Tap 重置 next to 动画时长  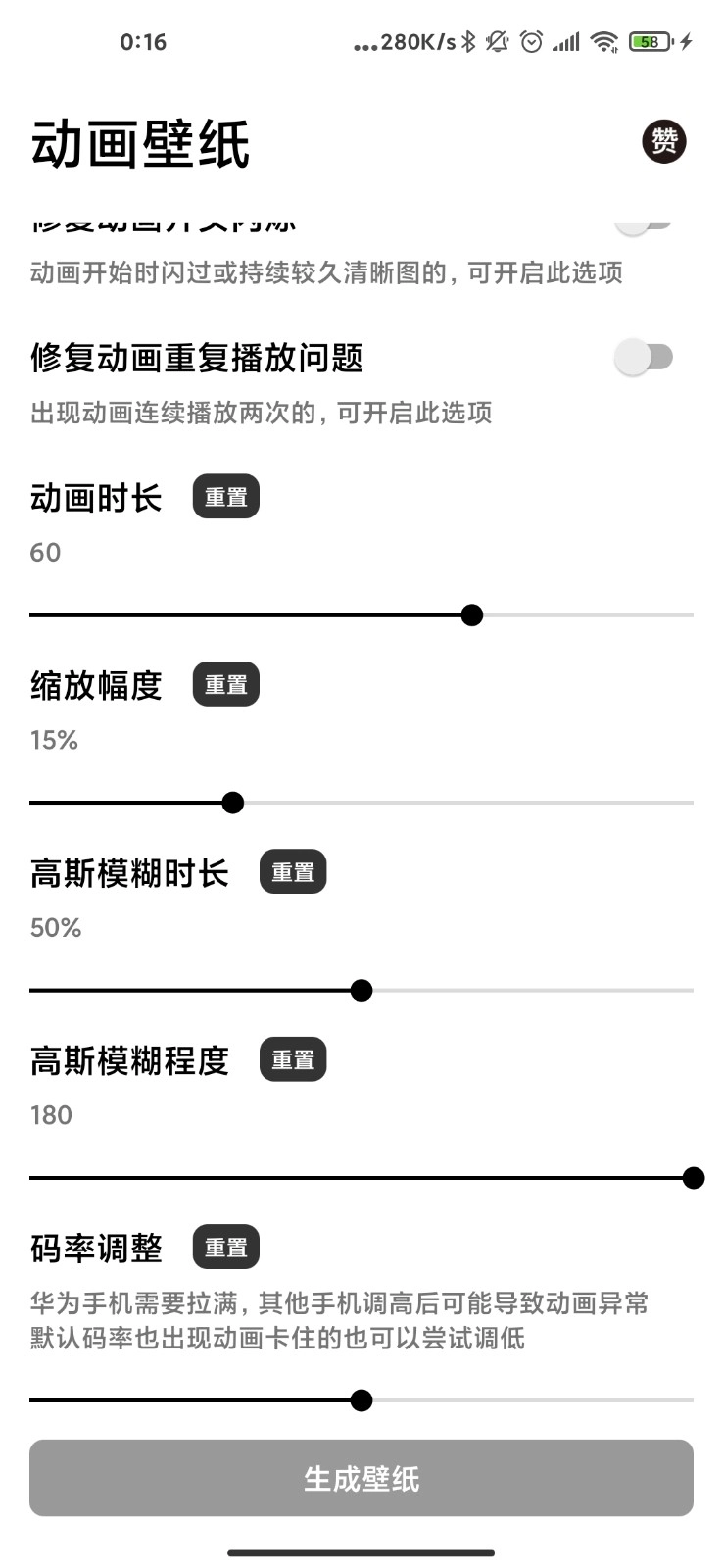pos(225,497)
